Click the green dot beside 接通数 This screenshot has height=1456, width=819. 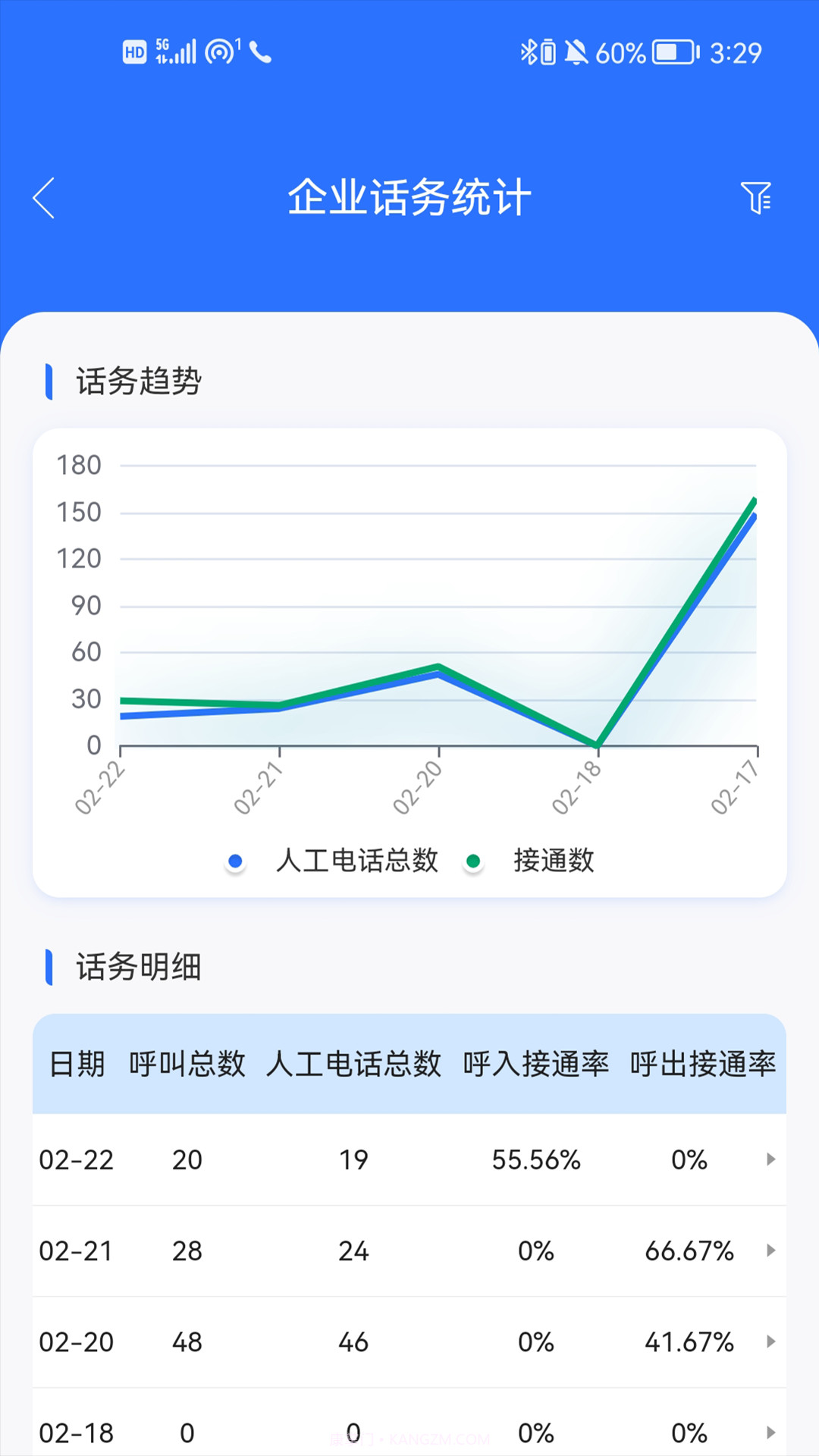[474, 861]
